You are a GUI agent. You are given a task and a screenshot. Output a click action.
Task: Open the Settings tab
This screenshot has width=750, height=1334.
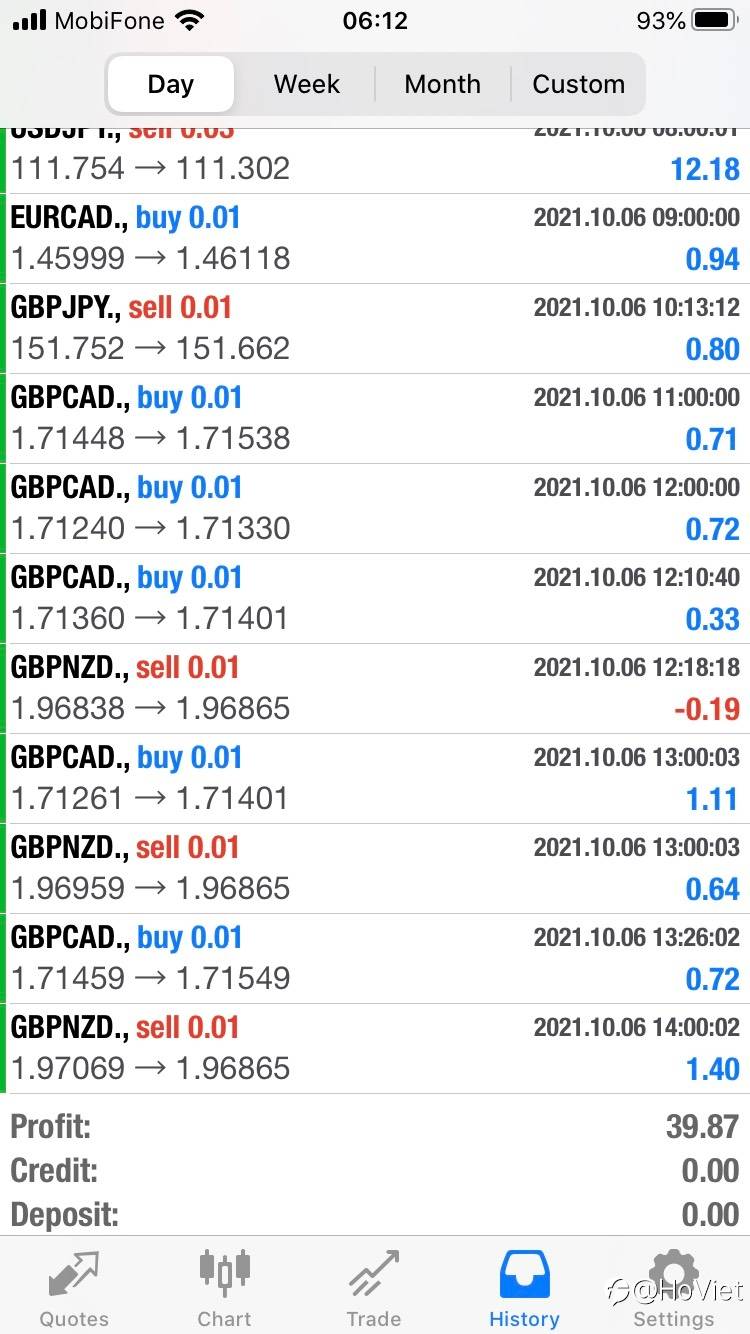coord(674,1288)
